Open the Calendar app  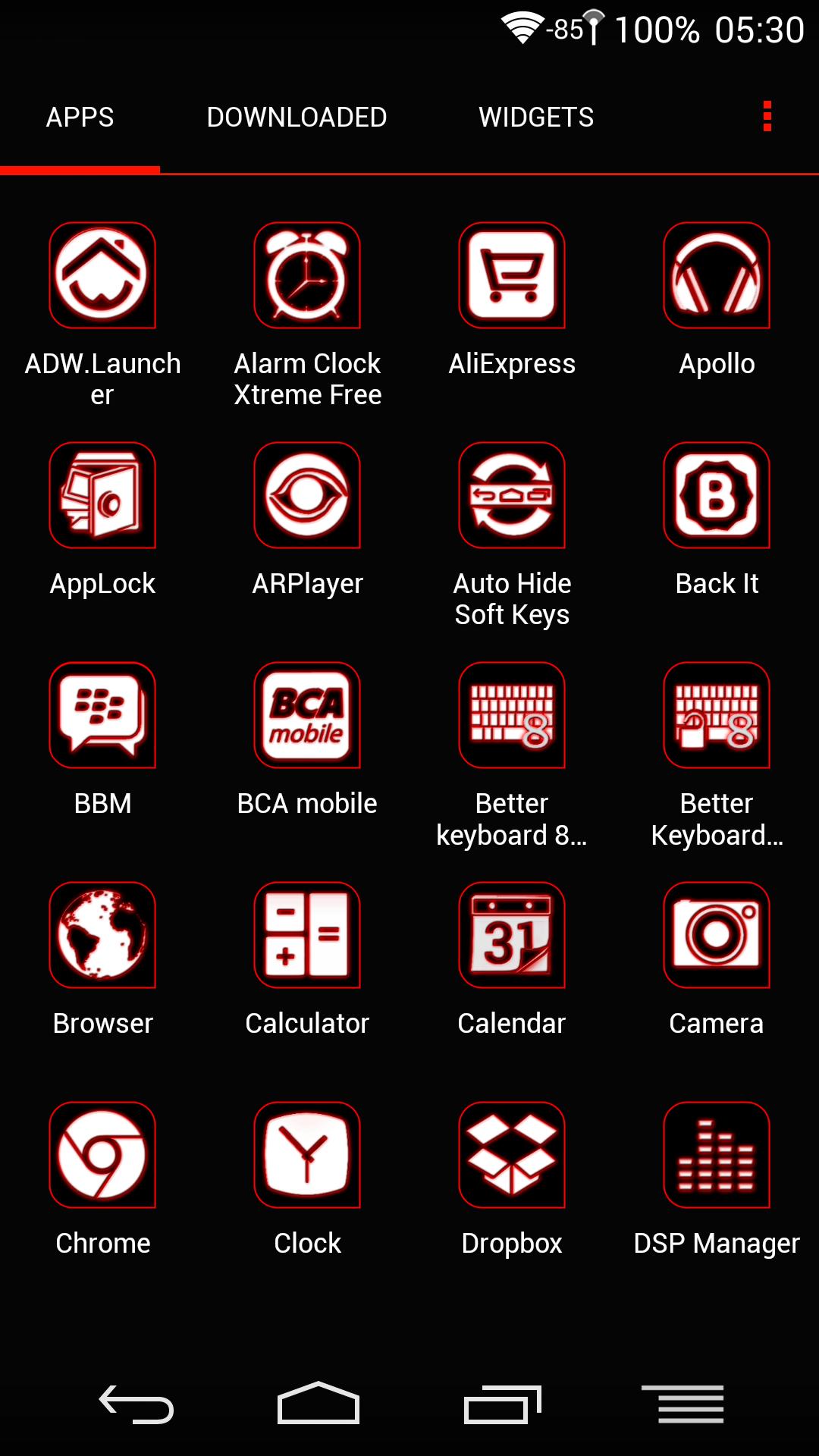pos(512,934)
